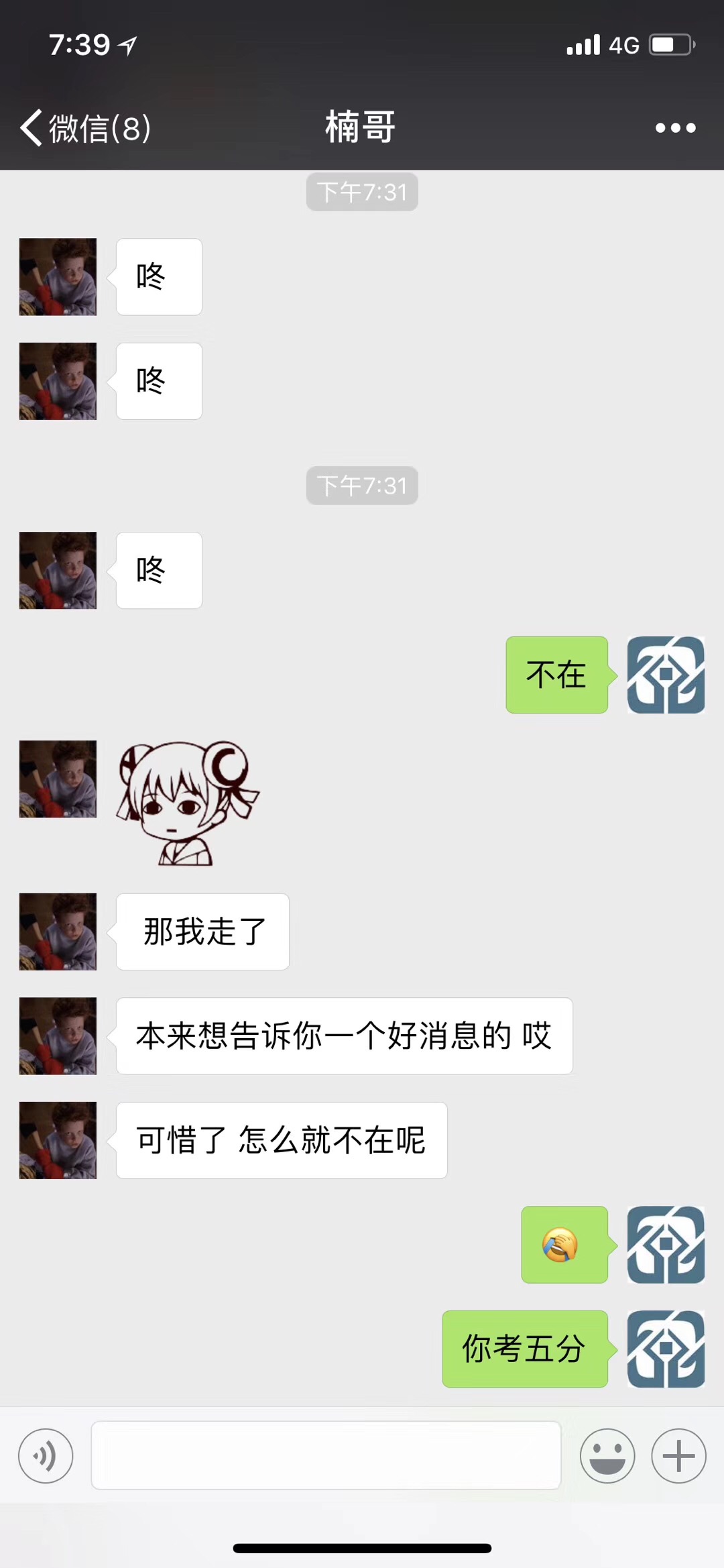724x1568 pixels.
Task: Open 楠哥's avatar beside 那我走了
Action: (58, 932)
